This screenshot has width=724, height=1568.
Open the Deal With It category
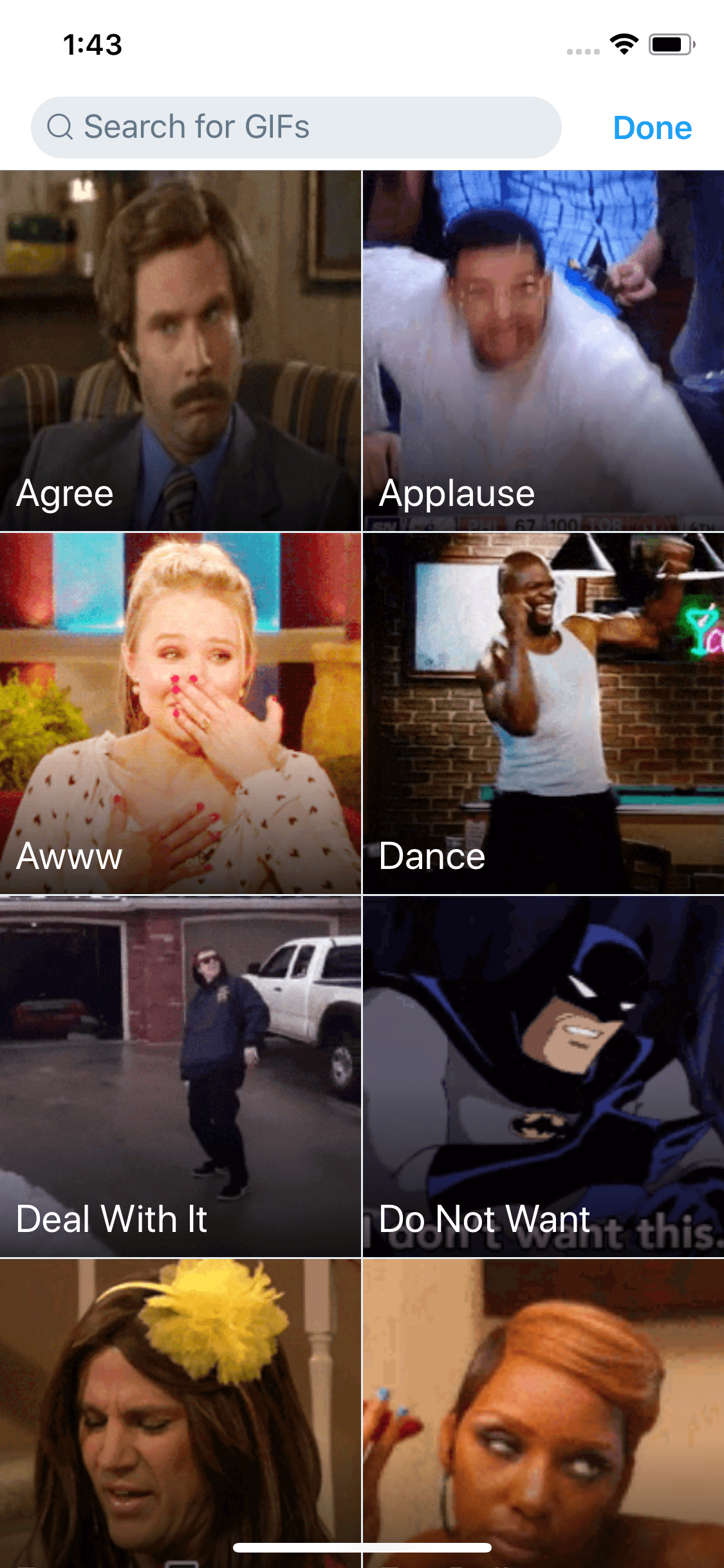[180, 1076]
